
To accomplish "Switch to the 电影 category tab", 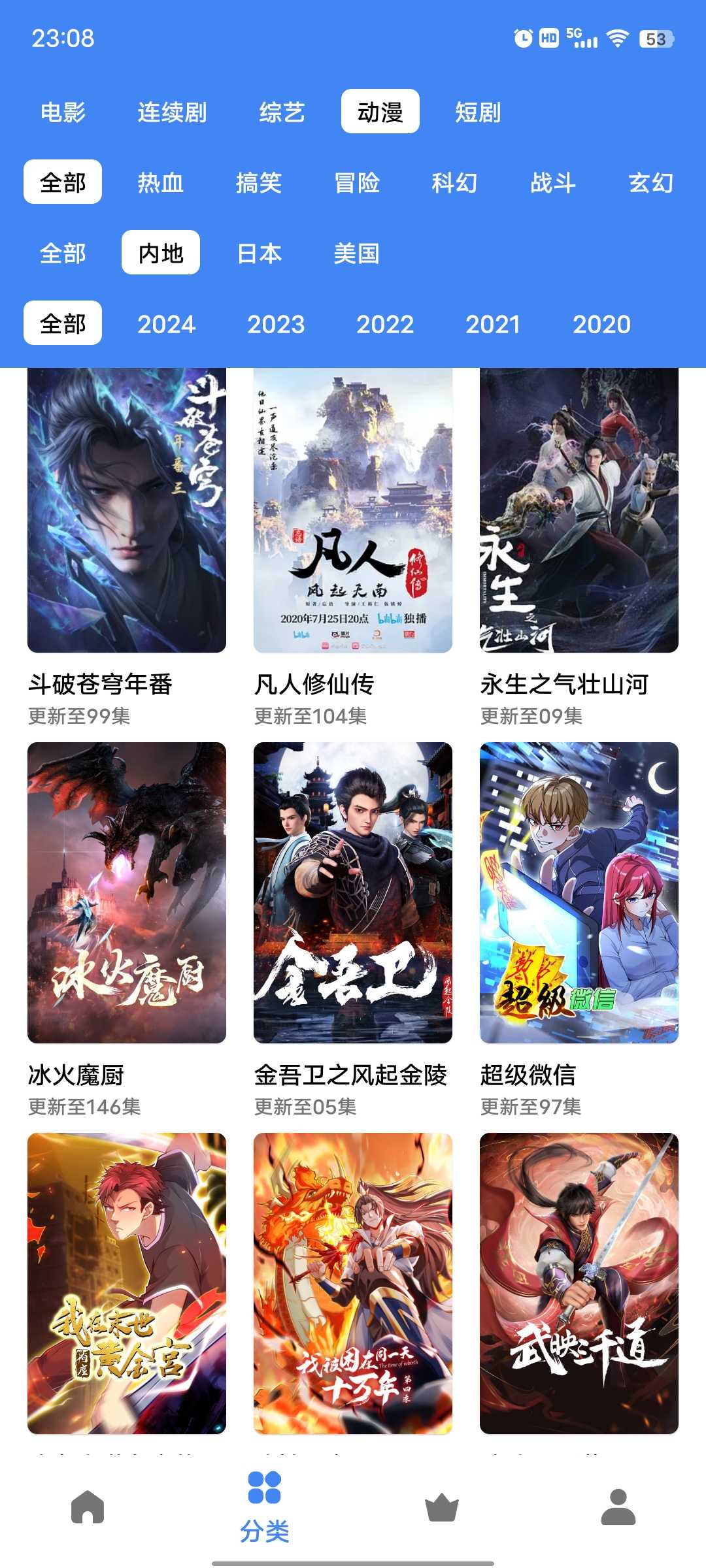I will click(63, 112).
